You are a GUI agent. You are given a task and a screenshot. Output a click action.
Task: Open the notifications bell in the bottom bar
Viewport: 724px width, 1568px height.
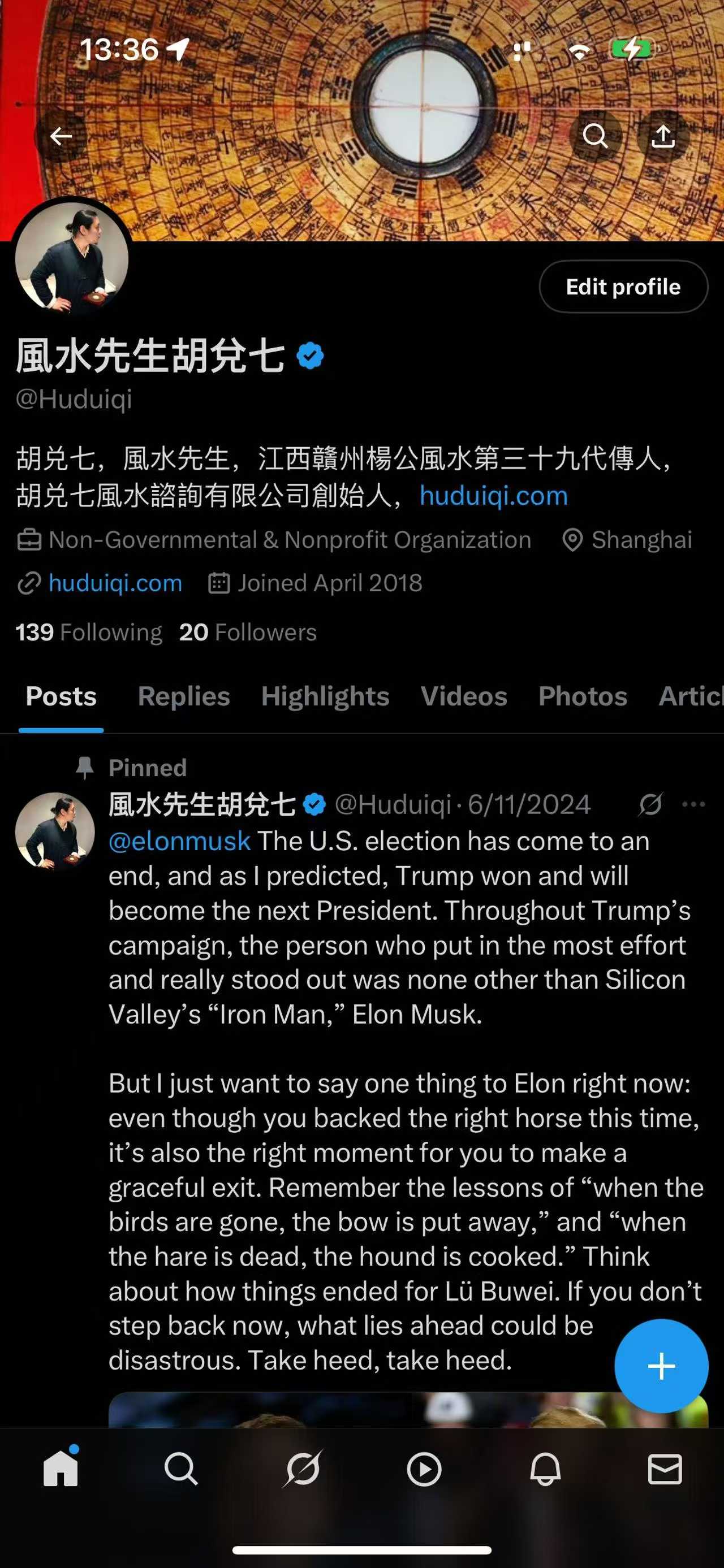point(545,1470)
